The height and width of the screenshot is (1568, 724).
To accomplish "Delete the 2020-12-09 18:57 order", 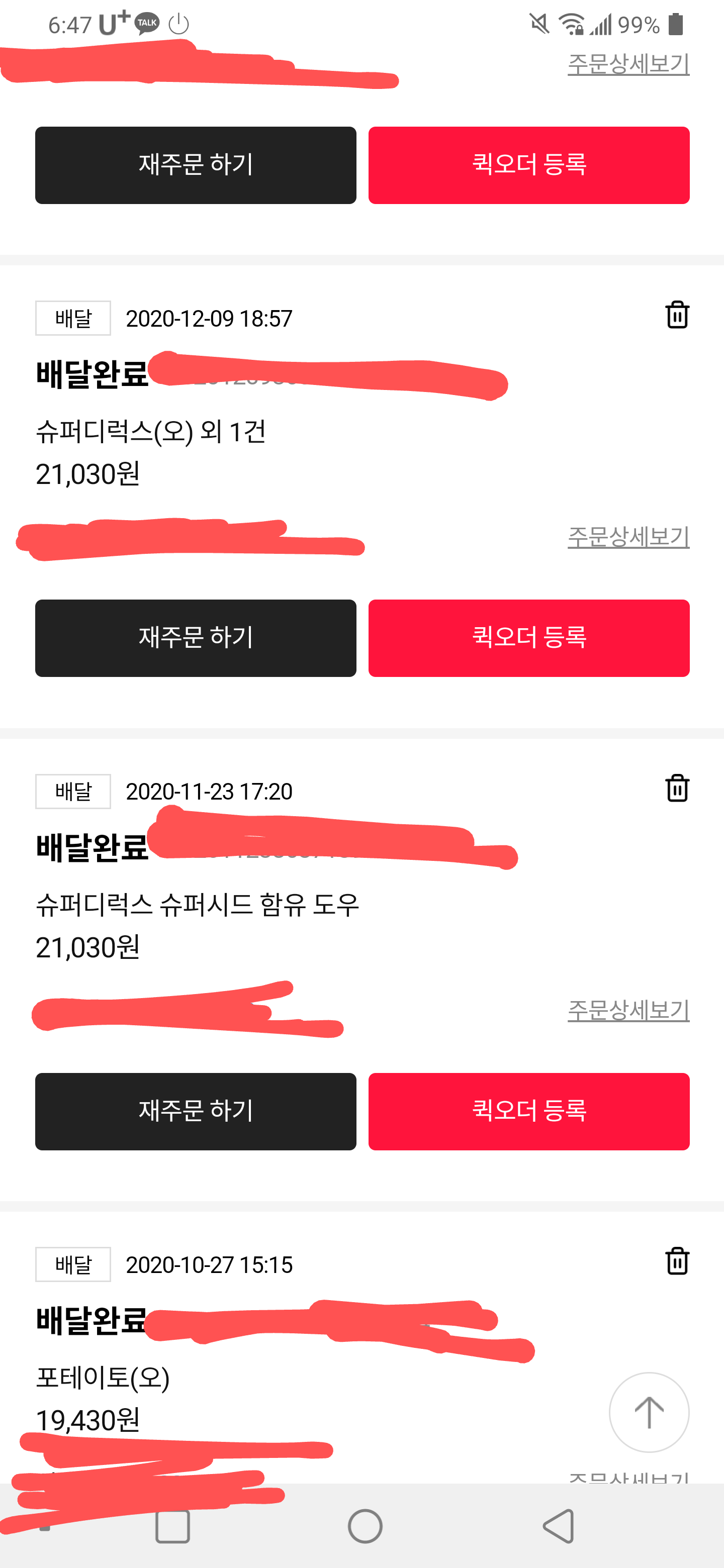I will pyautogui.click(x=677, y=315).
